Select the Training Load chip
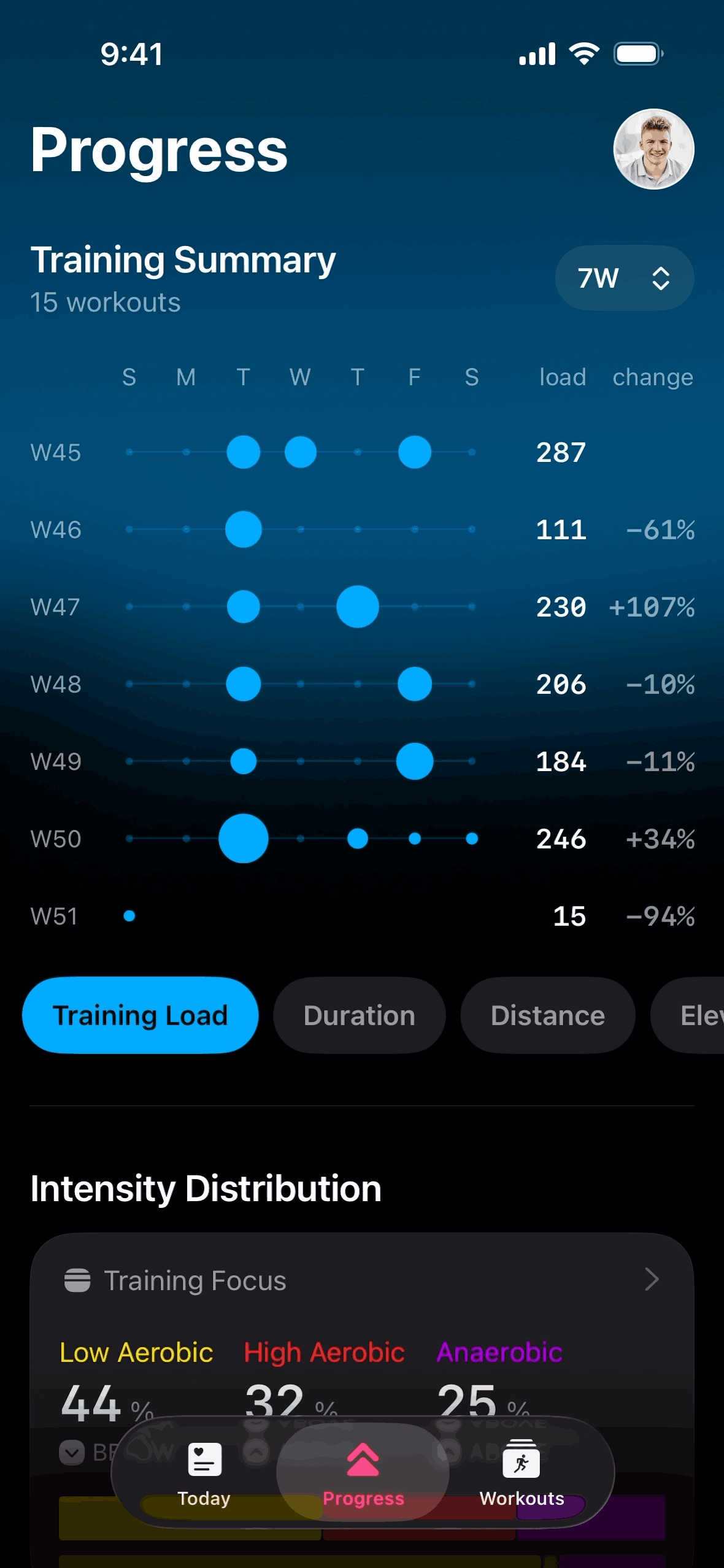 (140, 1015)
